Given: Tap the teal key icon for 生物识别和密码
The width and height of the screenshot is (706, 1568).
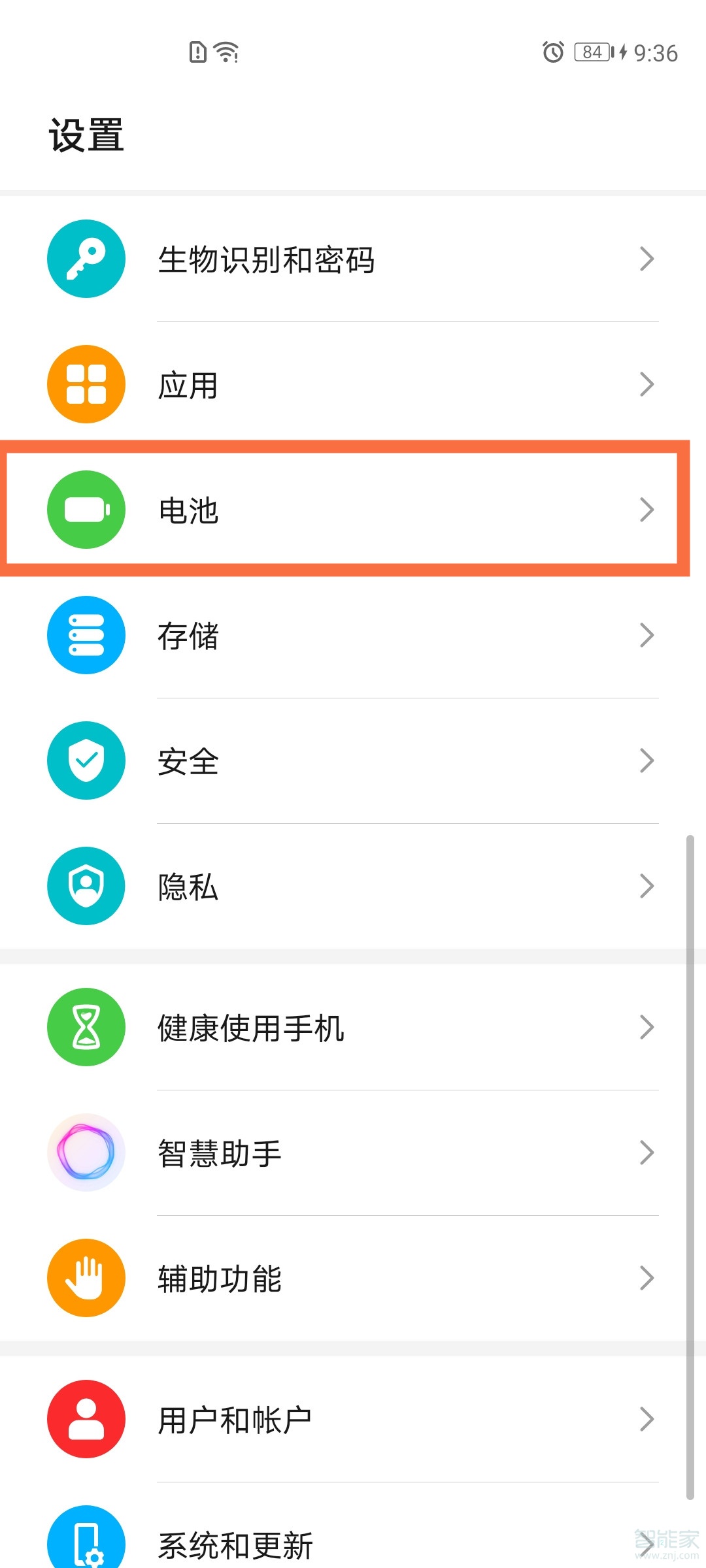Looking at the screenshot, I should (x=86, y=258).
